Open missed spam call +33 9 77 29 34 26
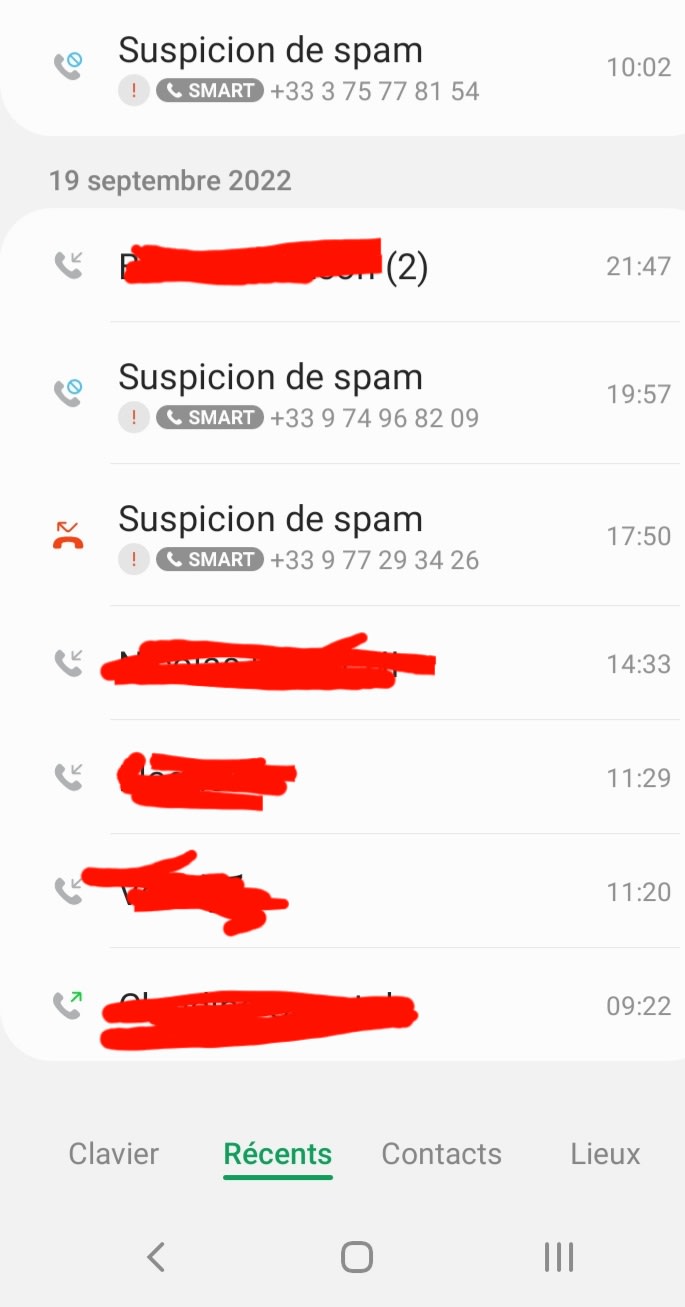685x1307 pixels. 342,537
